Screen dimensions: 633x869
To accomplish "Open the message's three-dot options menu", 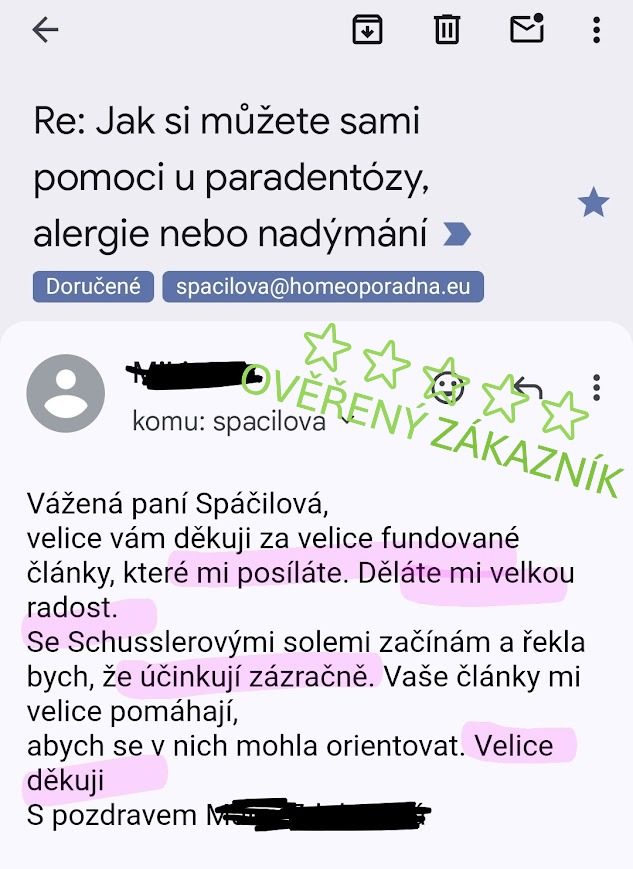I will tap(596, 387).
